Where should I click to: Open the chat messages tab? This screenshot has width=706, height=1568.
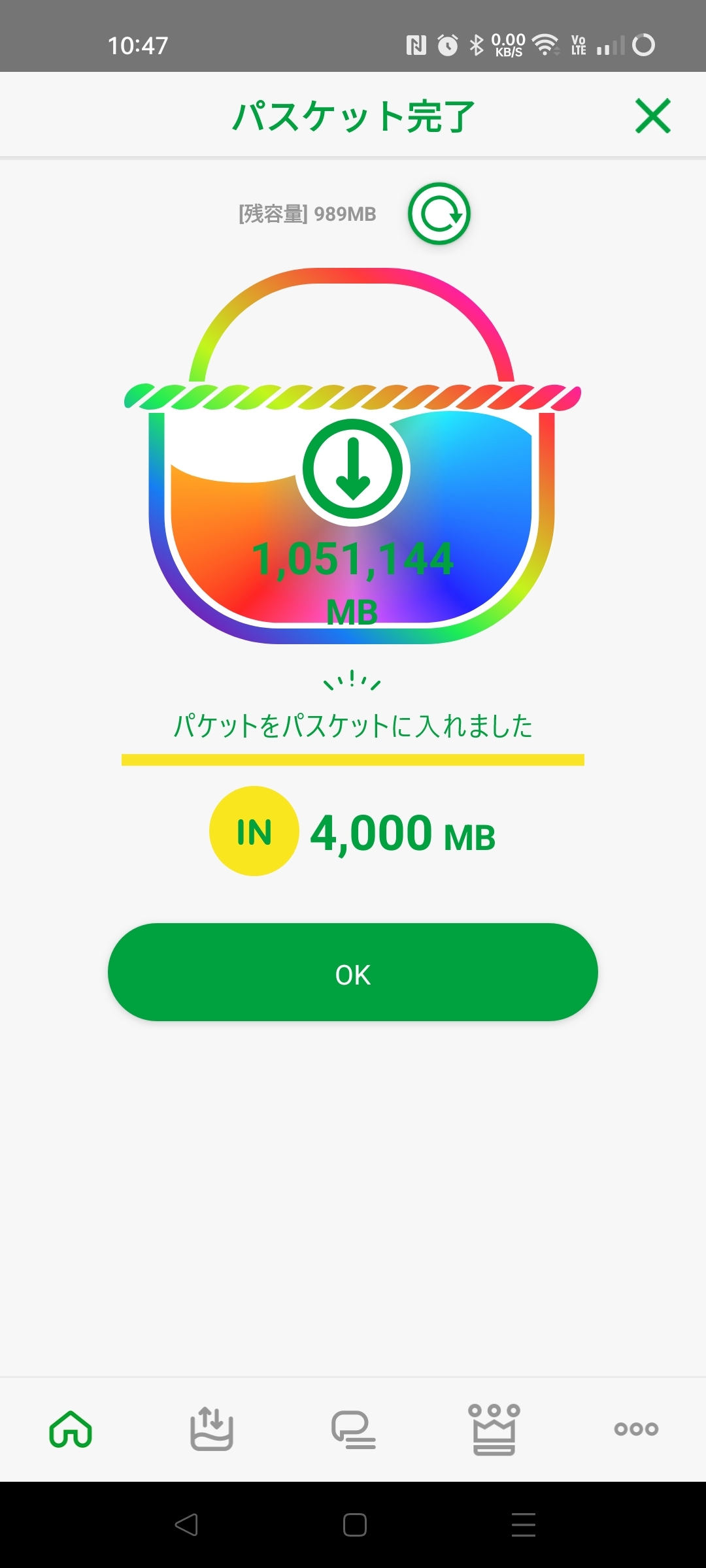[353, 1428]
